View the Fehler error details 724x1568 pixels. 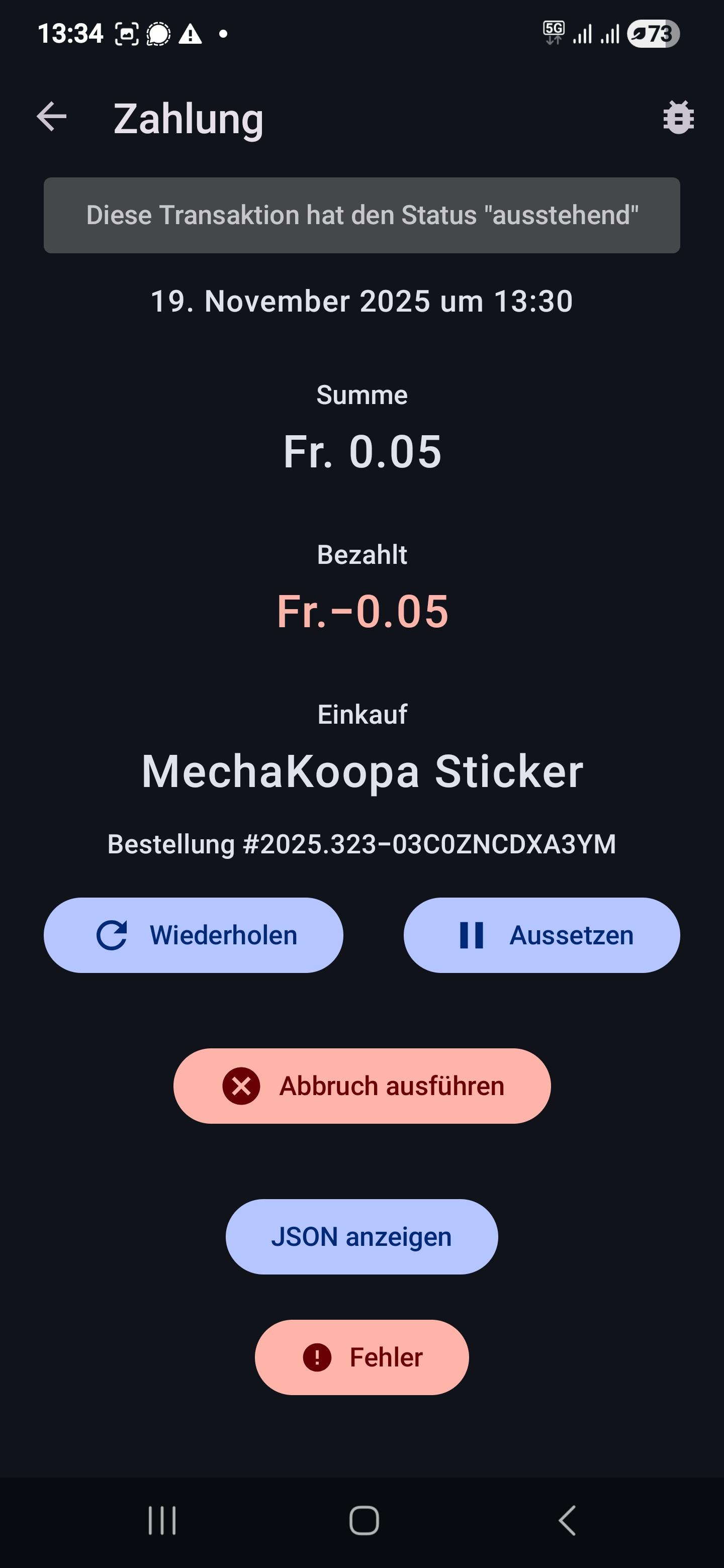coord(361,1357)
